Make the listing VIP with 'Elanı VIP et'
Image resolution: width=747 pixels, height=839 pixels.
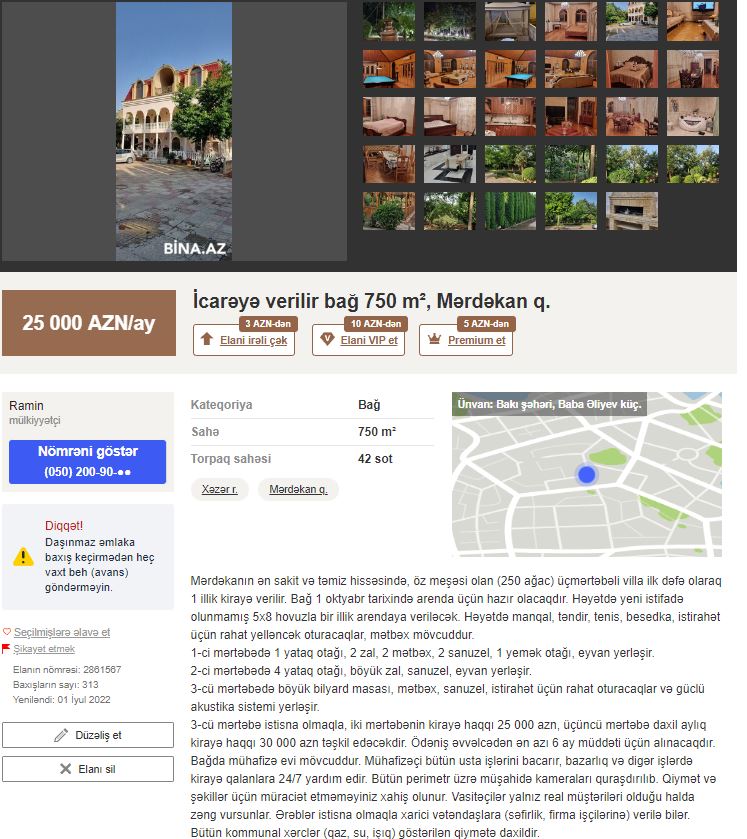click(358, 340)
